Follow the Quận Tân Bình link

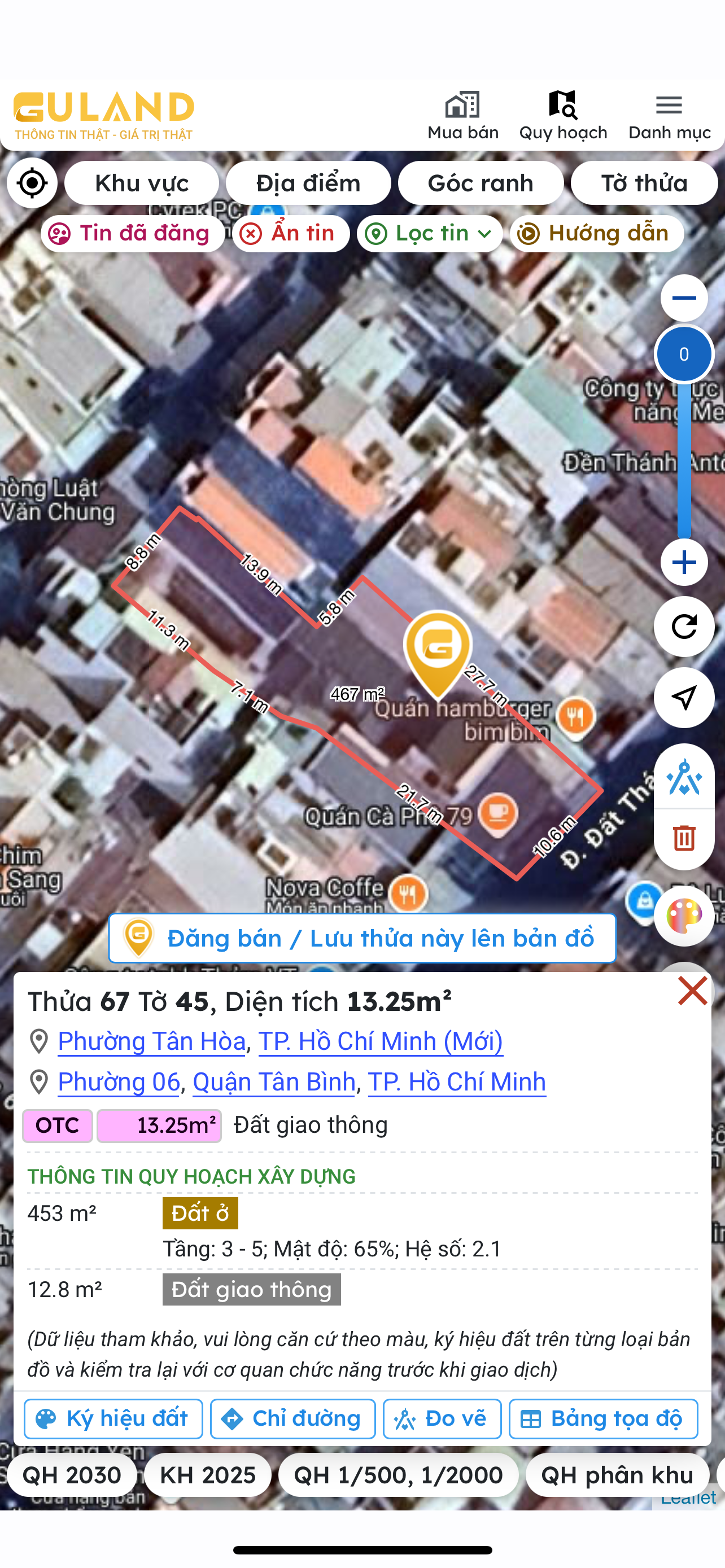[274, 1082]
